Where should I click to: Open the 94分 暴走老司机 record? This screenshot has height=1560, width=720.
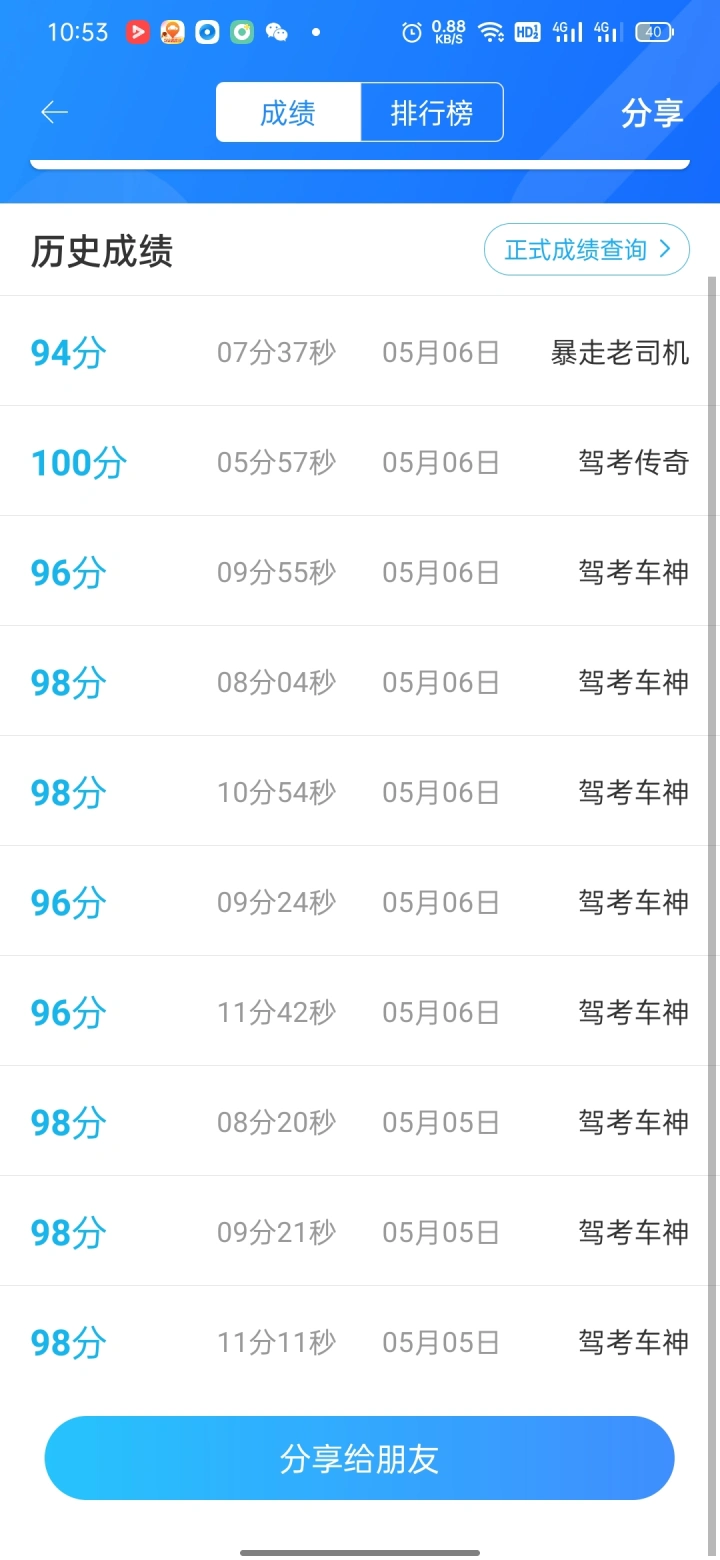(360, 352)
